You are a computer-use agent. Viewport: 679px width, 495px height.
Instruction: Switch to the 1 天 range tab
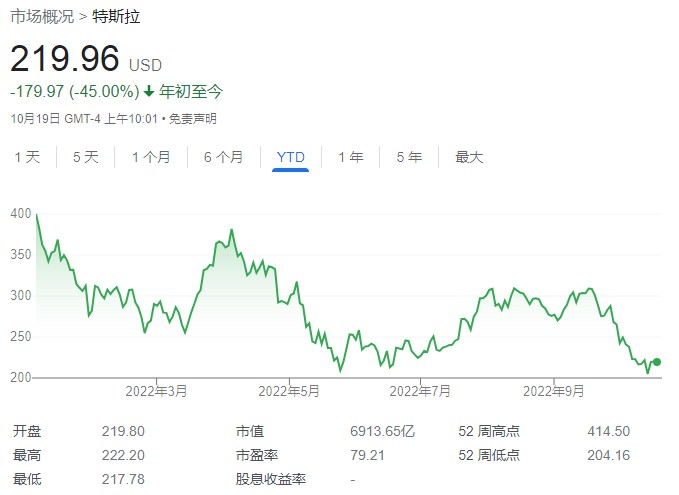[27, 157]
